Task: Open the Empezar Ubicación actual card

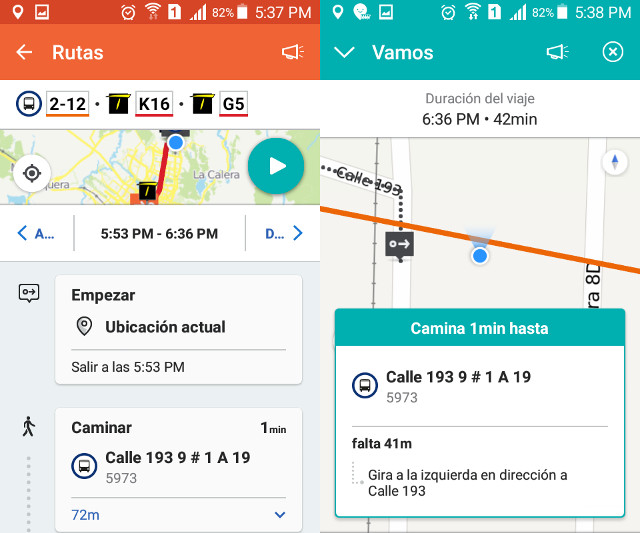Action: pos(178,329)
